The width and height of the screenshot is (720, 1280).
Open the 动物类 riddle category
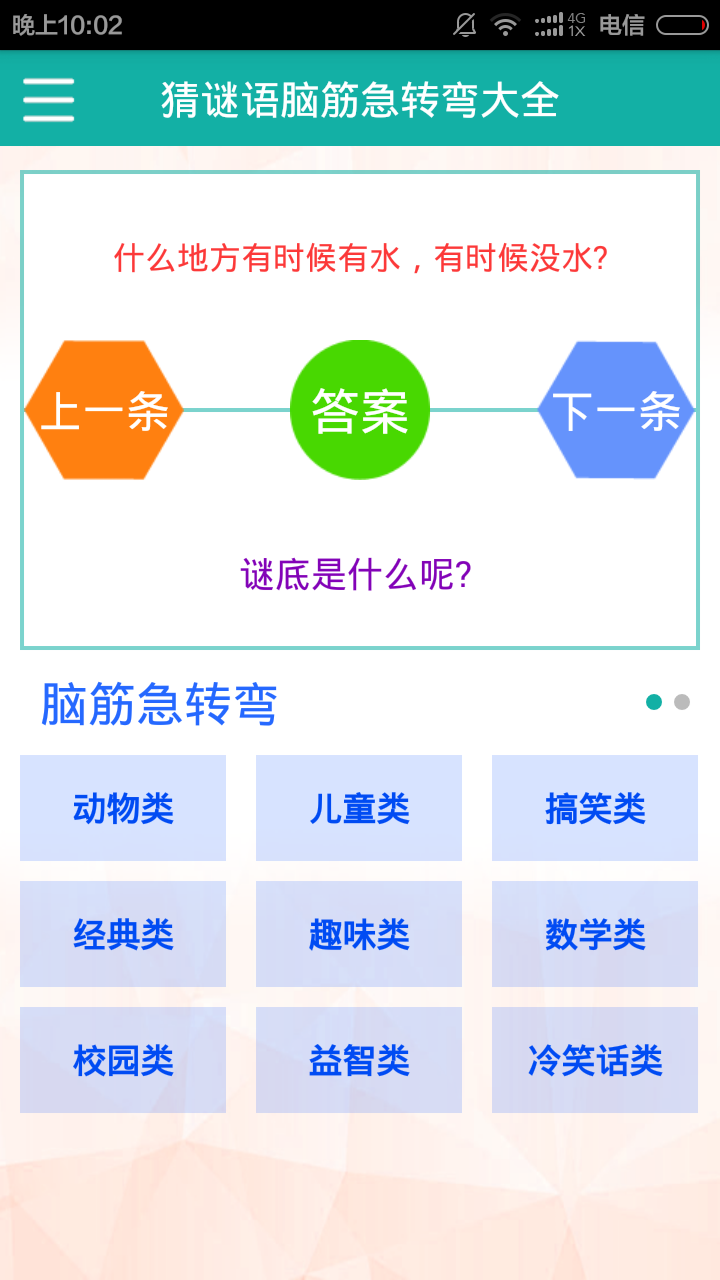click(122, 808)
